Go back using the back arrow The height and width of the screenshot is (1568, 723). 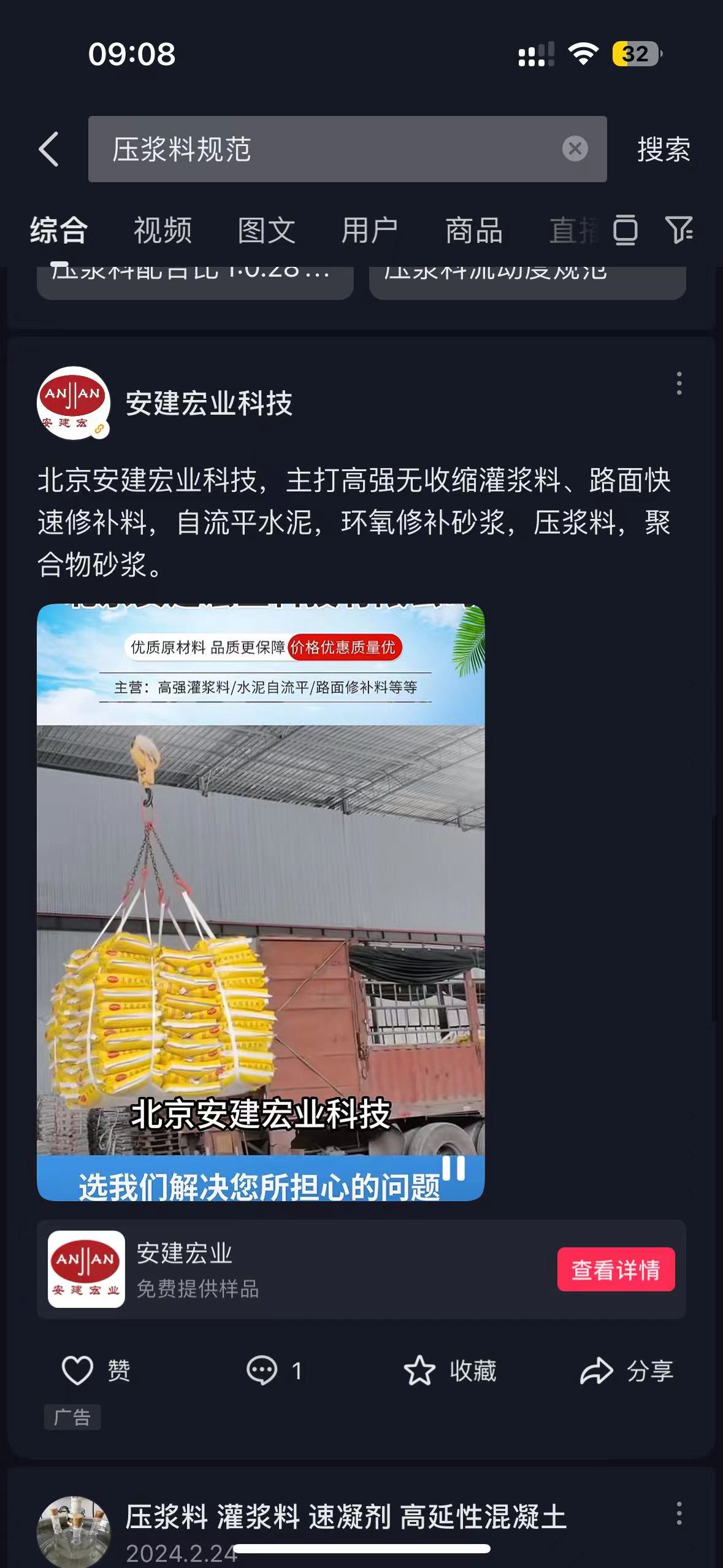(x=49, y=149)
